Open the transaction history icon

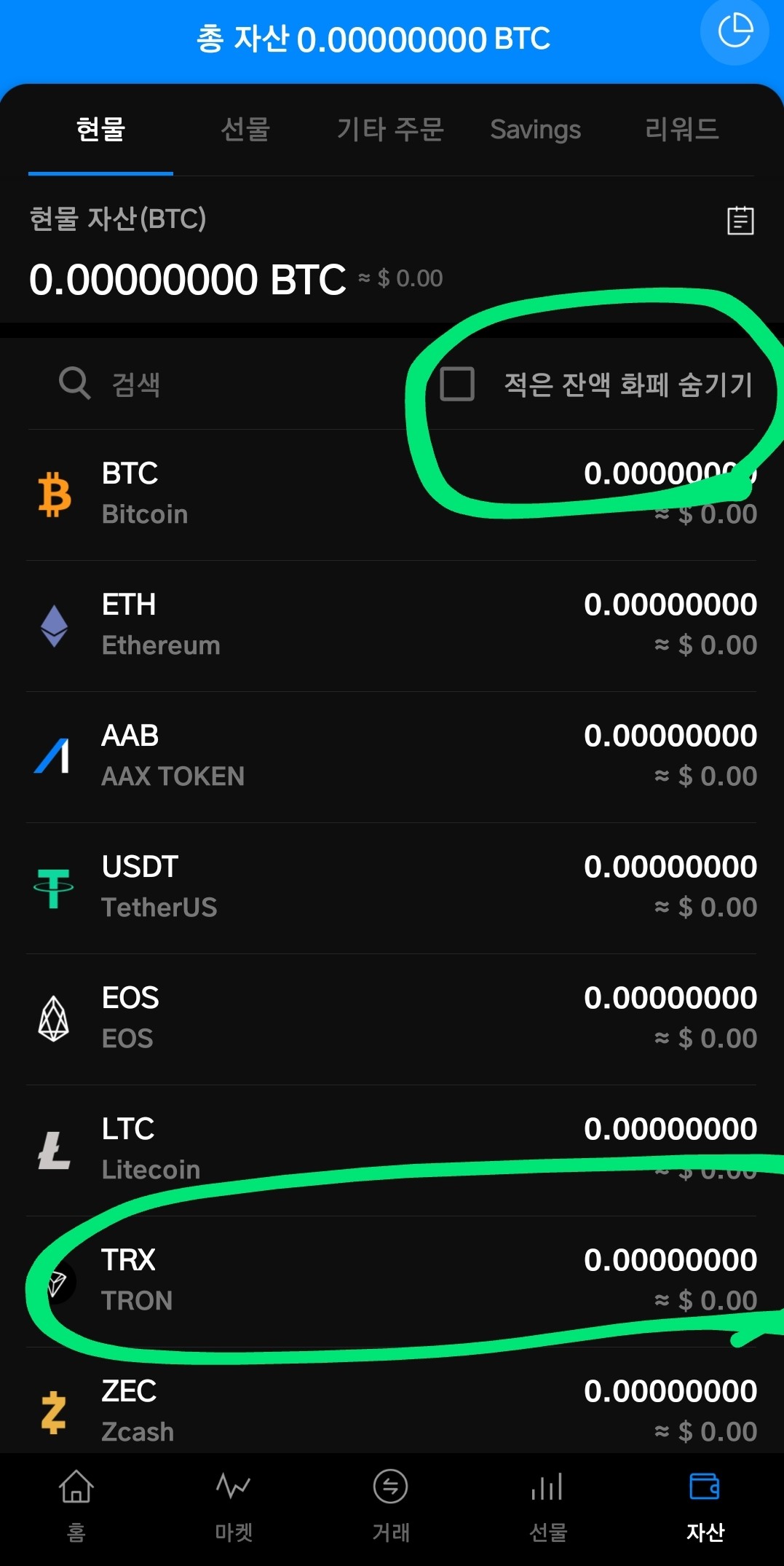pos(740,220)
